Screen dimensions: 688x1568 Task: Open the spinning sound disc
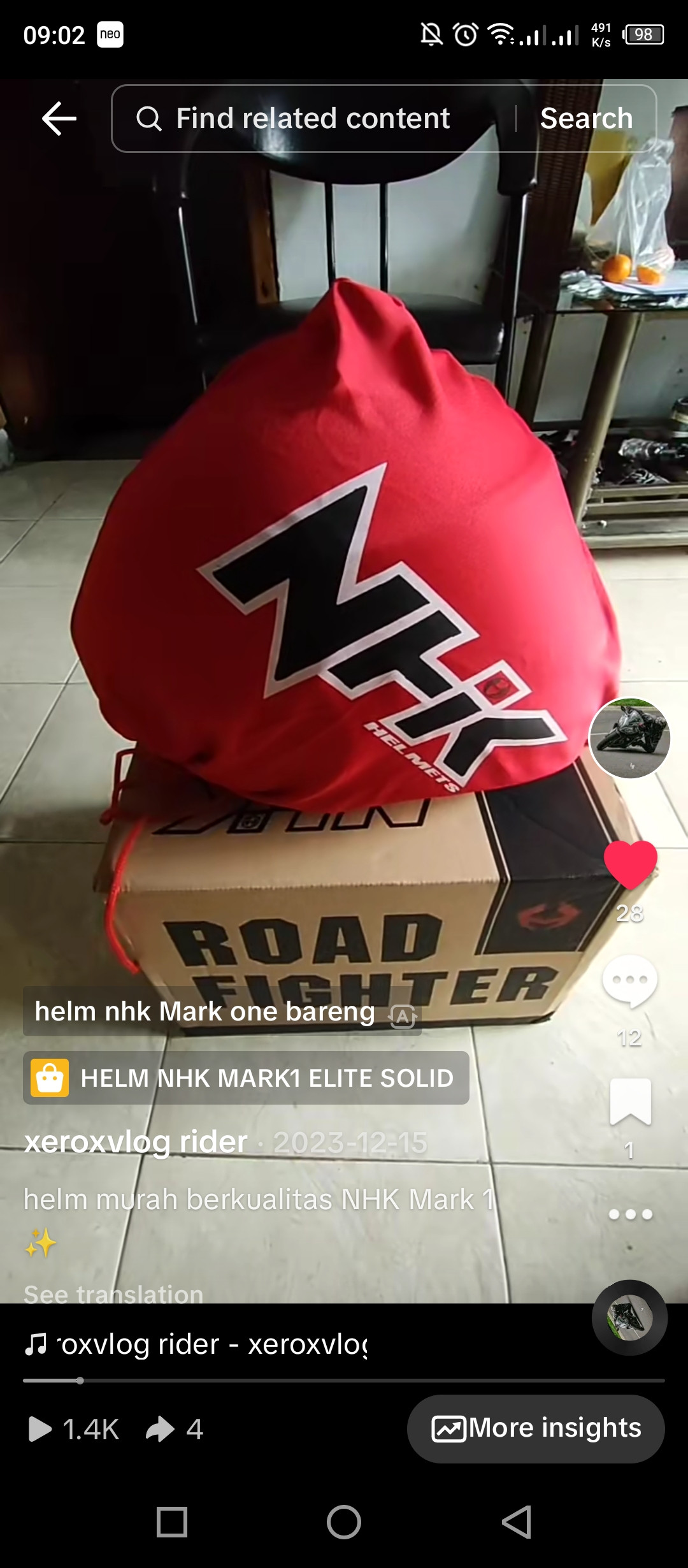[x=629, y=1318]
